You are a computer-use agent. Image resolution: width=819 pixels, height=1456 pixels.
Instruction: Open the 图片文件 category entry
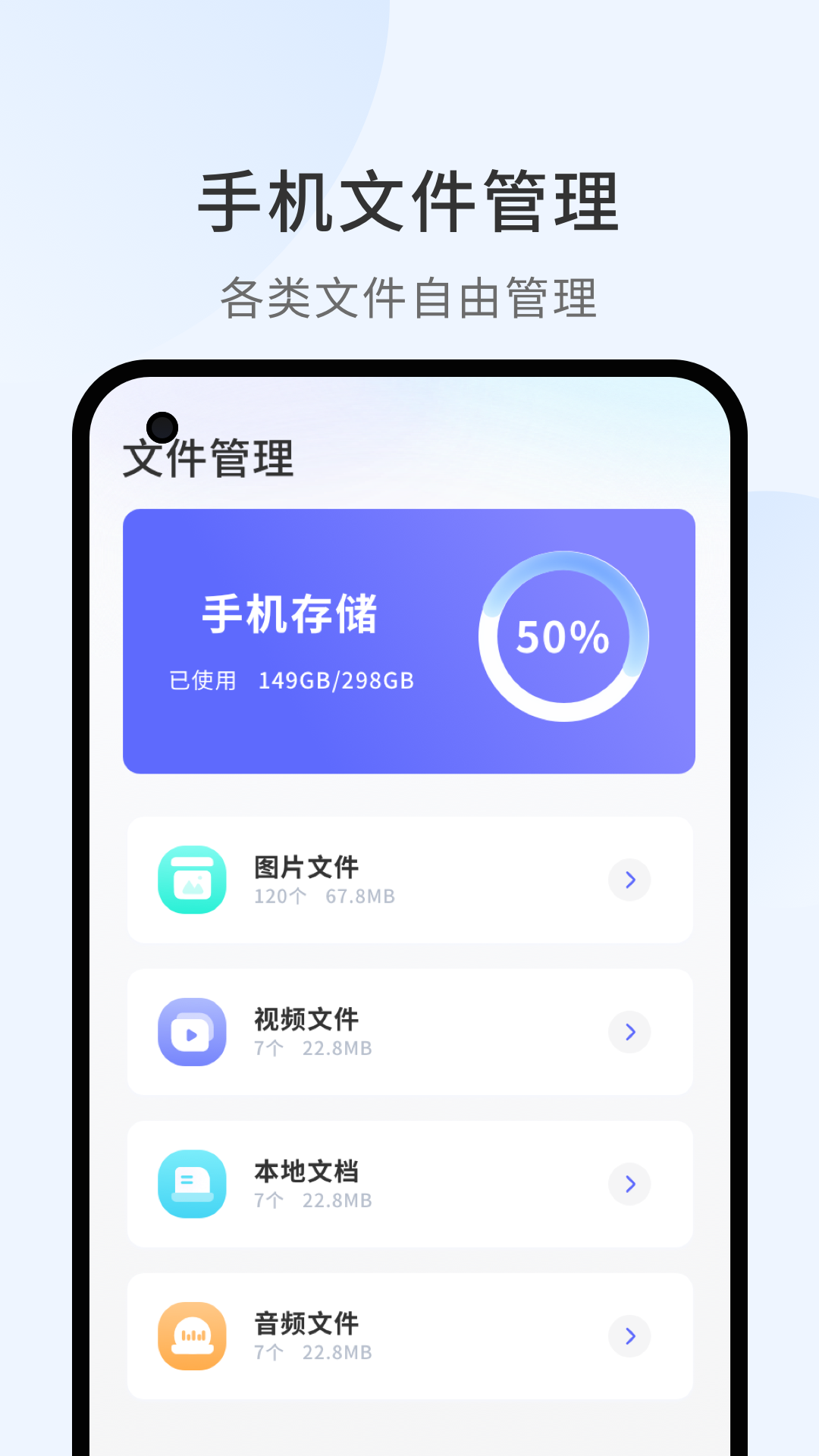click(409, 880)
